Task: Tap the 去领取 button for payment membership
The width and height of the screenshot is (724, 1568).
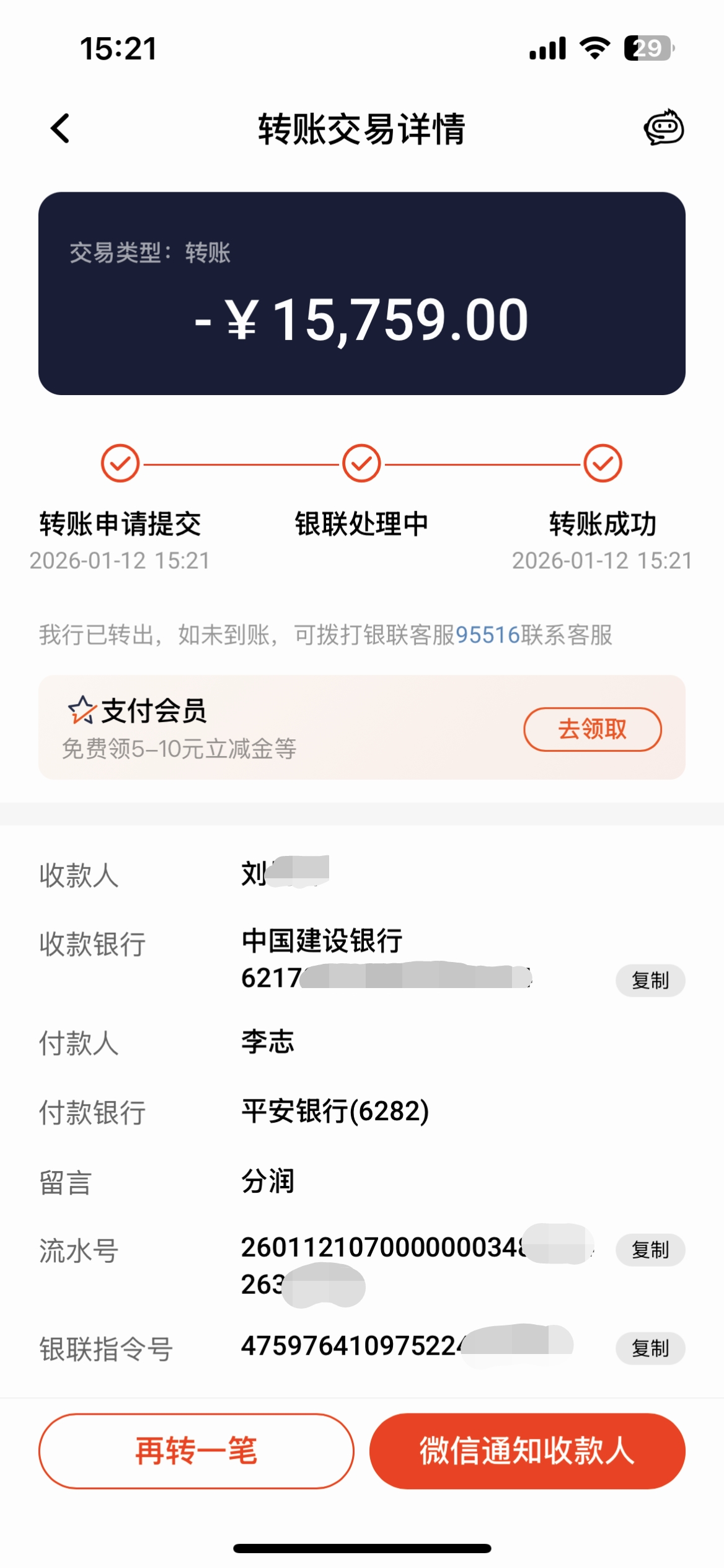Action: [x=592, y=729]
